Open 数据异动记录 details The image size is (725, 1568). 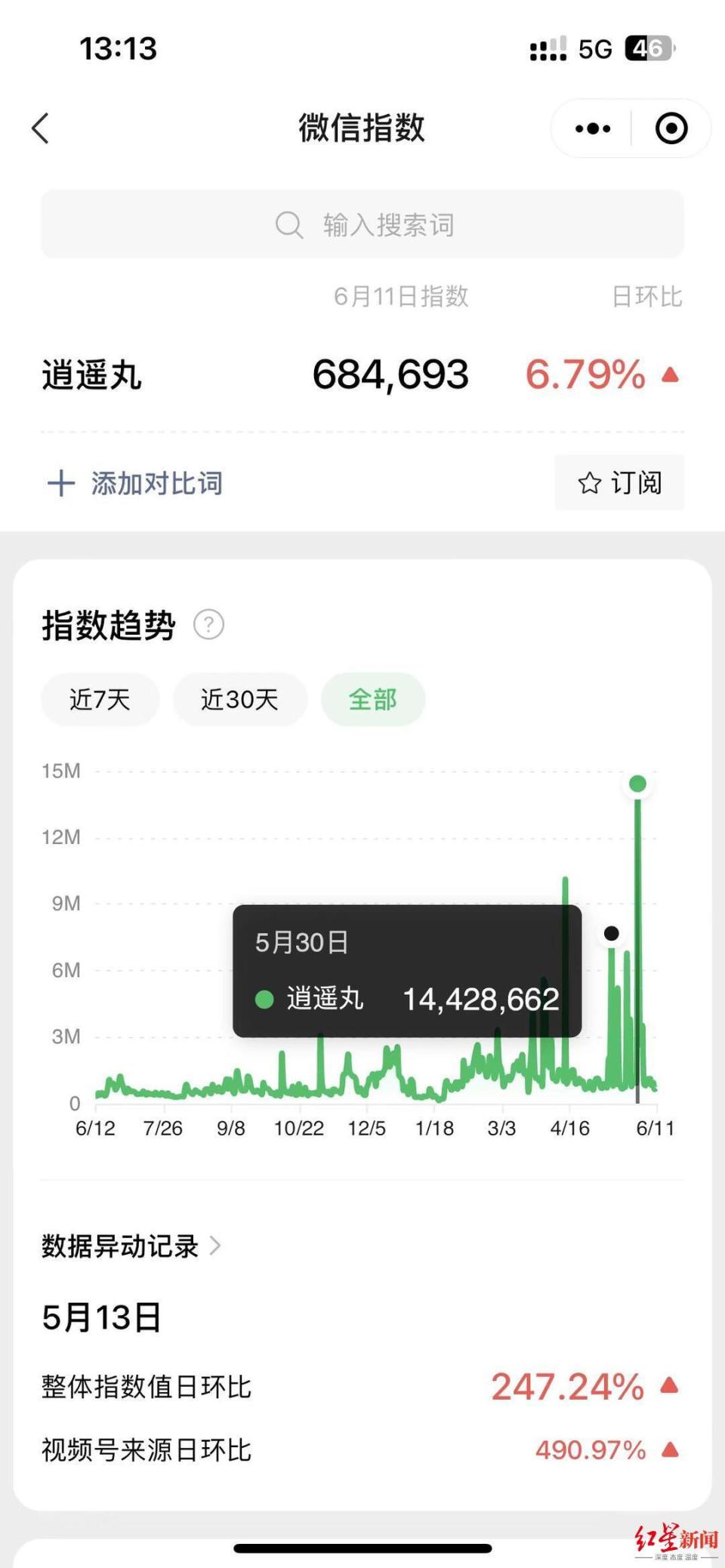pyautogui.click(x=131, y=1246)
